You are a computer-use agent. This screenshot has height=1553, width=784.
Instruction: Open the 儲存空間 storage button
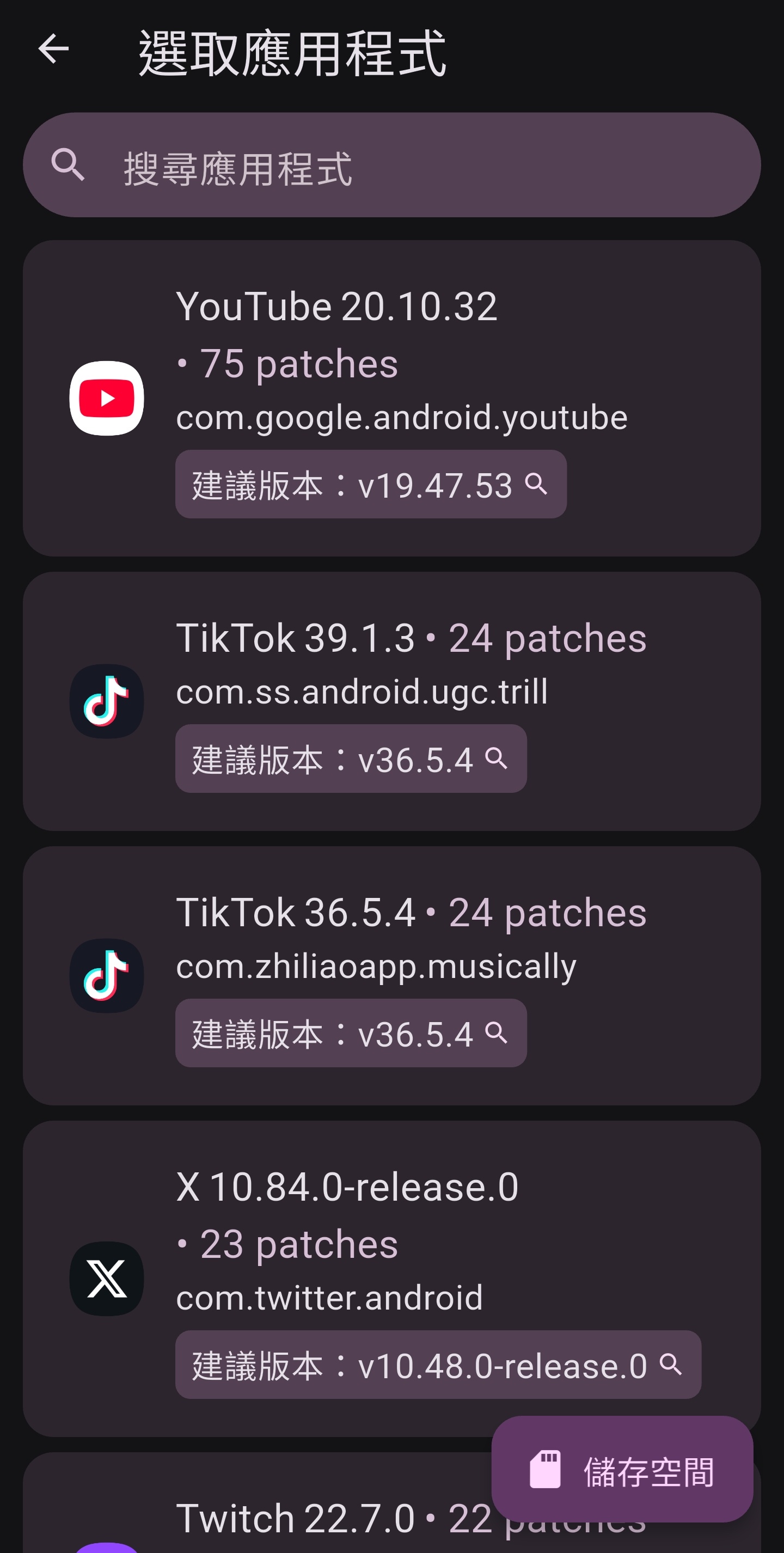click(x=622, y=1469)
